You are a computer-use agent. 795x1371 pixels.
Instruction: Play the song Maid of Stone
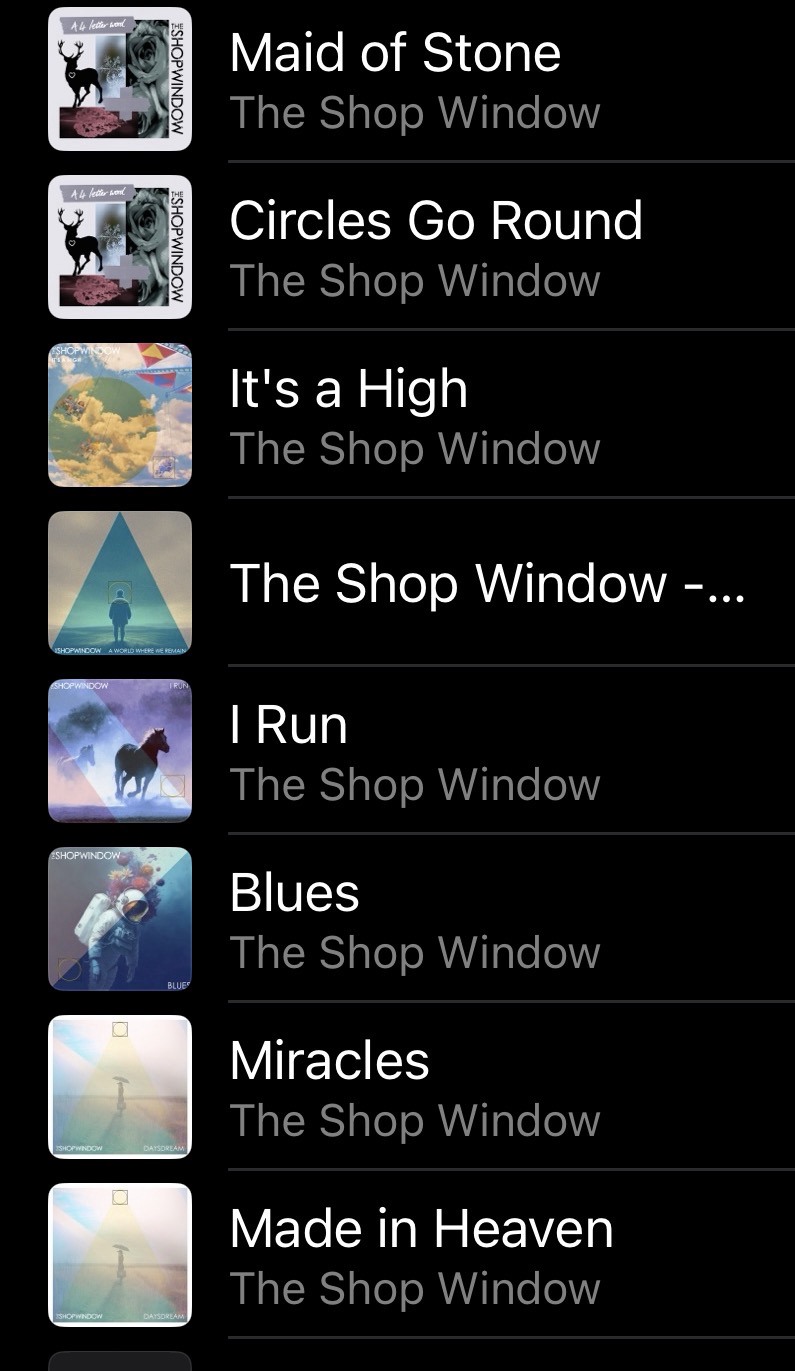(395, 53)
